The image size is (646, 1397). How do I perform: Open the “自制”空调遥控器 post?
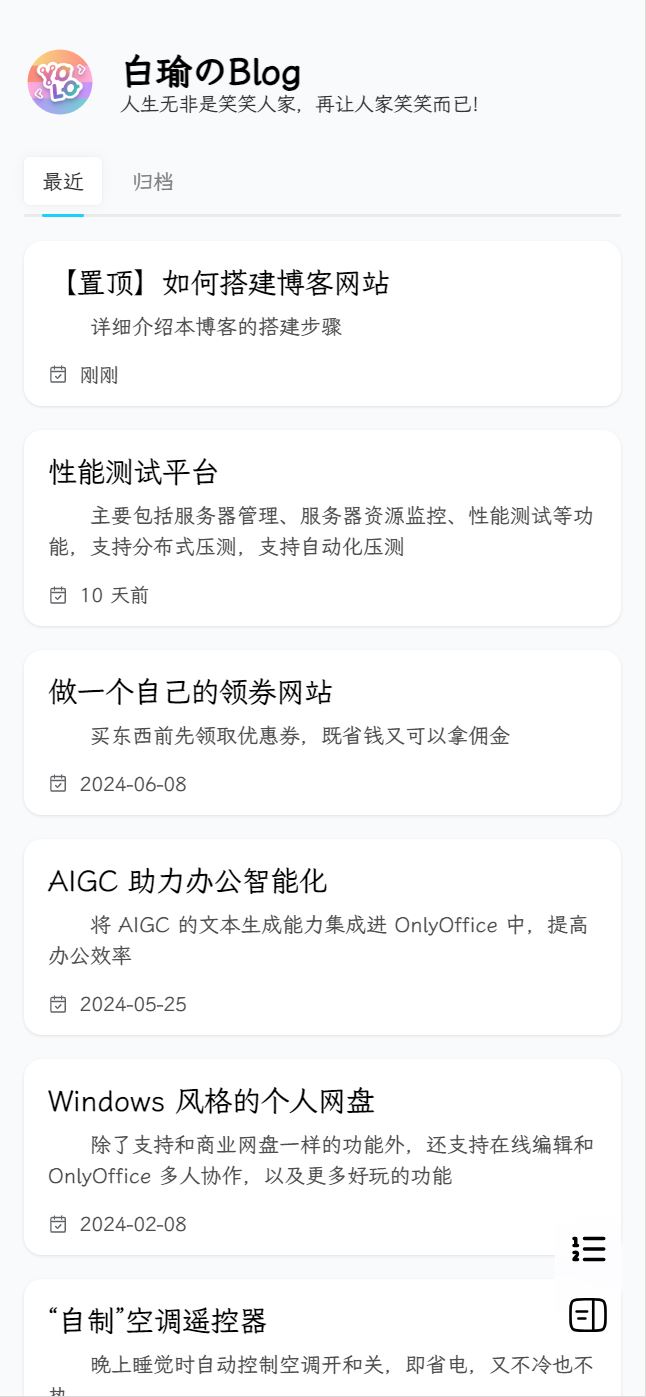coord(157,1321)
